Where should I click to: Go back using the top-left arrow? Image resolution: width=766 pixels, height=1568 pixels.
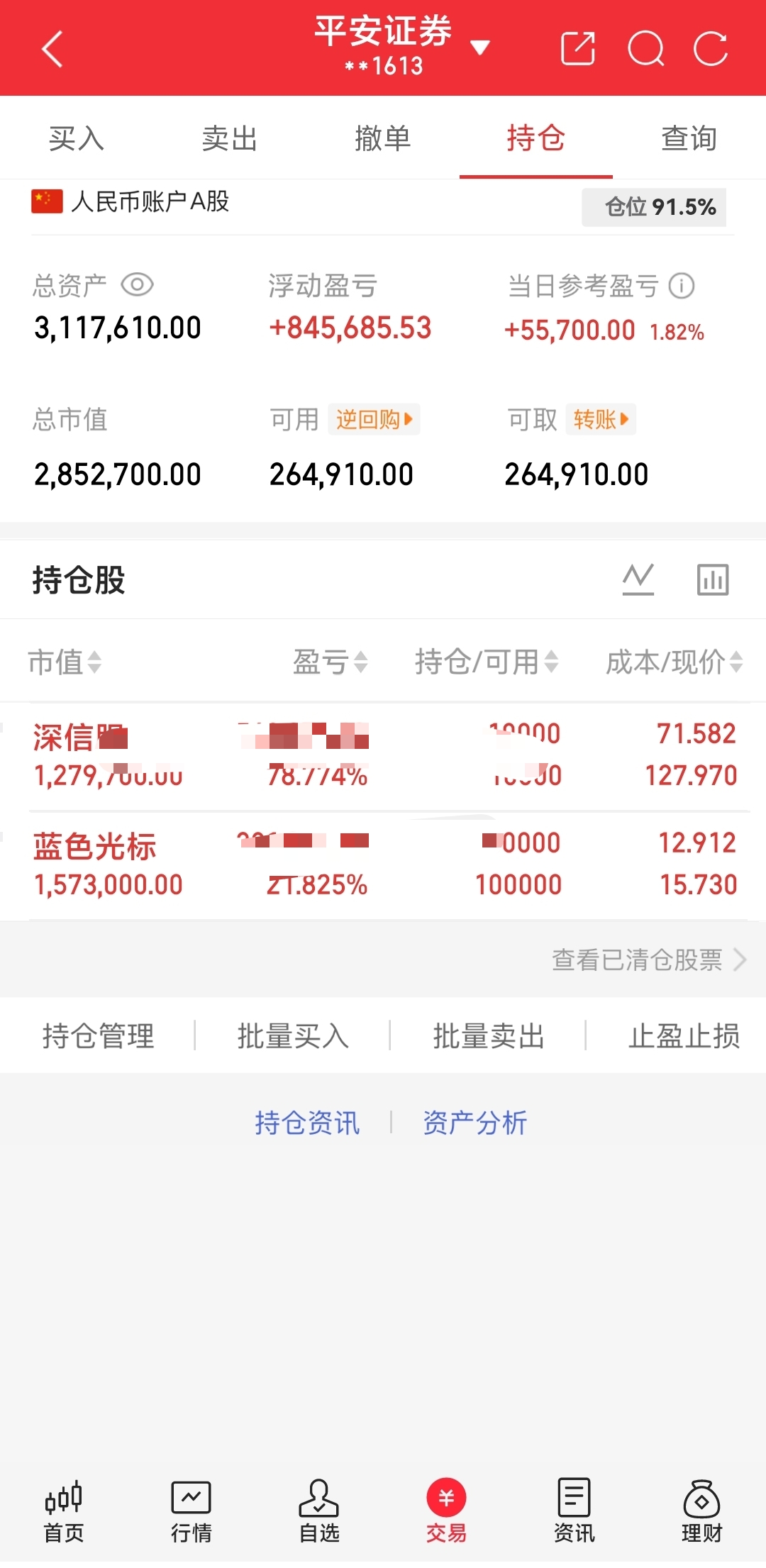(x=52, y=49)
